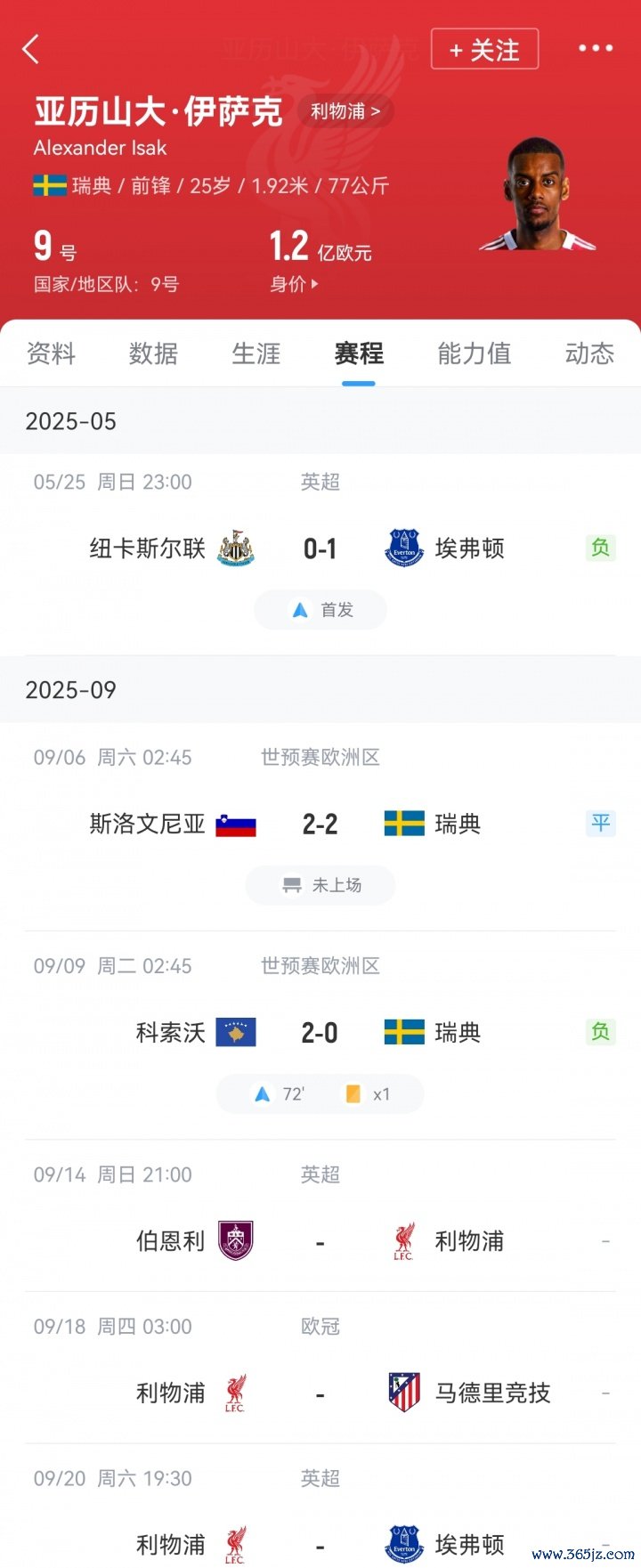Image resolution: width=641 pixels, height=1568 pixels.
Task: Open the 利物浦 vs 埃弗顿 fixture
Action: 320,1543
